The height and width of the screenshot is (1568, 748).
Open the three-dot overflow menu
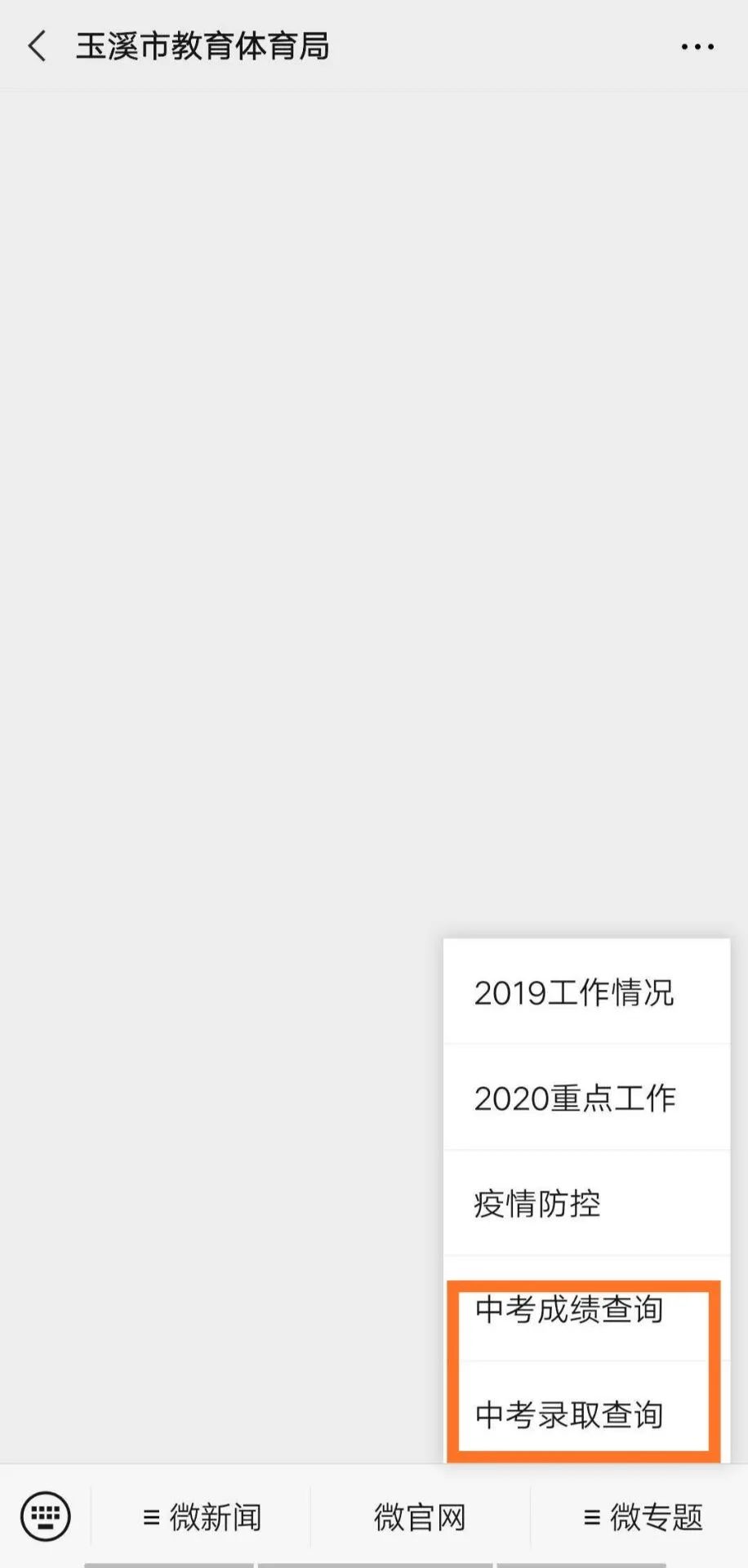697,47
